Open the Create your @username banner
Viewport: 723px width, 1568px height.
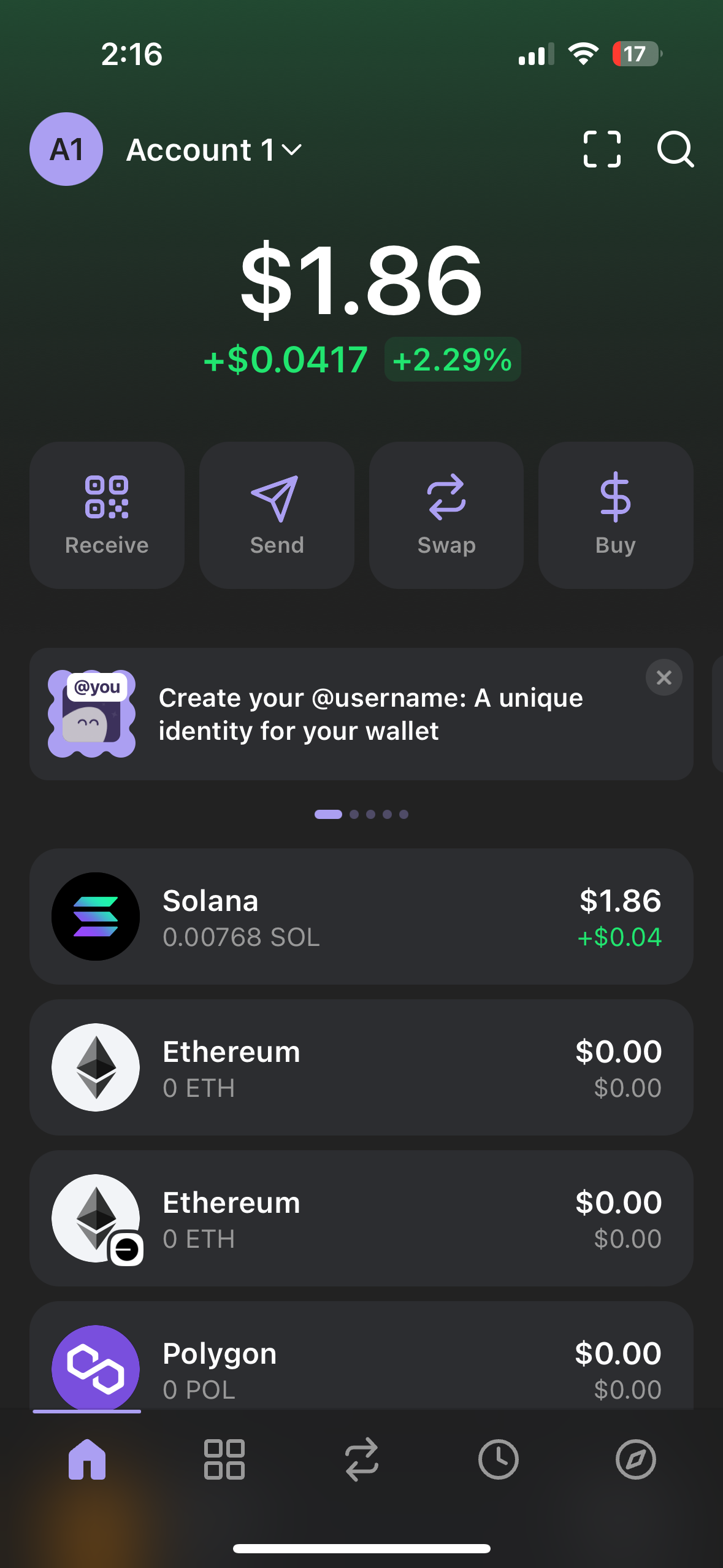tap(361, 714)
